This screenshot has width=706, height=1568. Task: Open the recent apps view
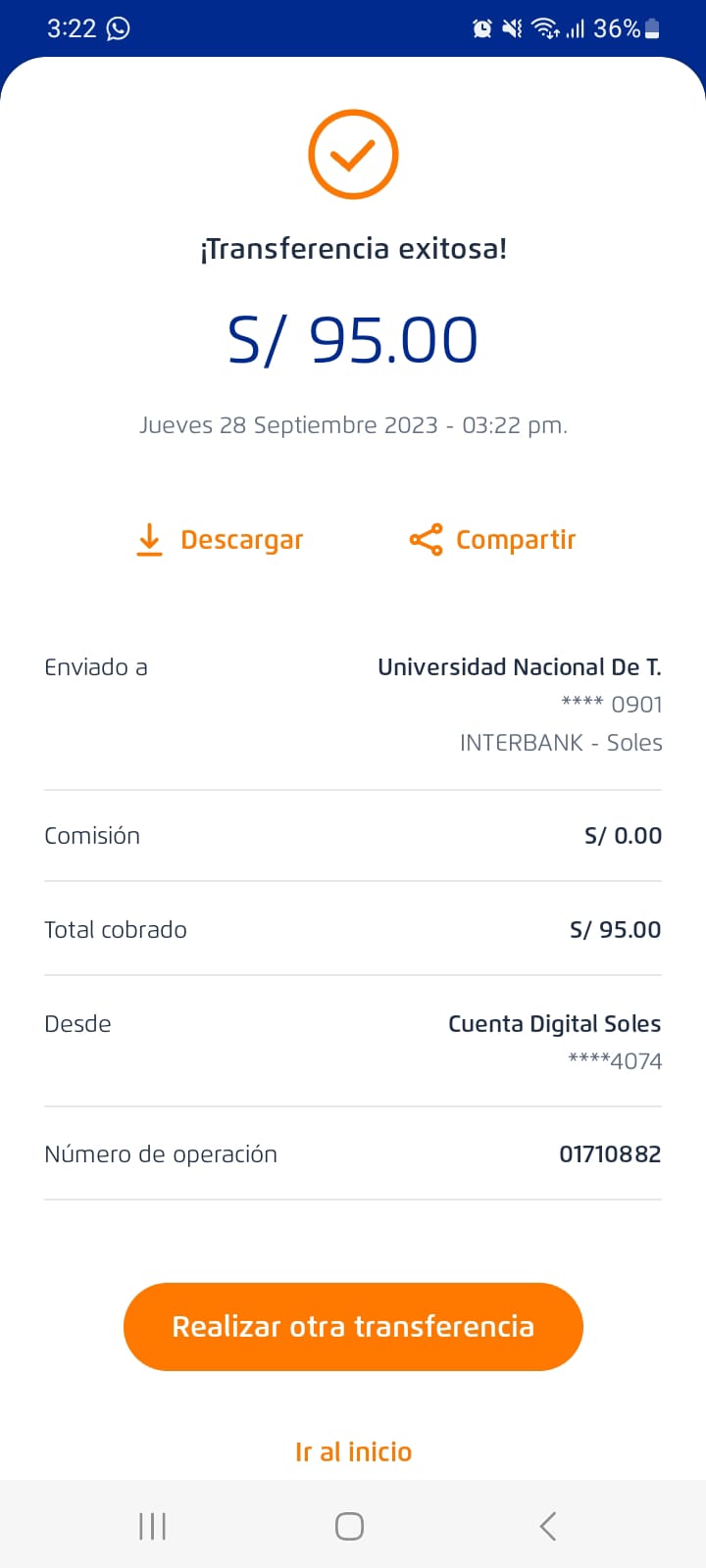pos(153,1526)
